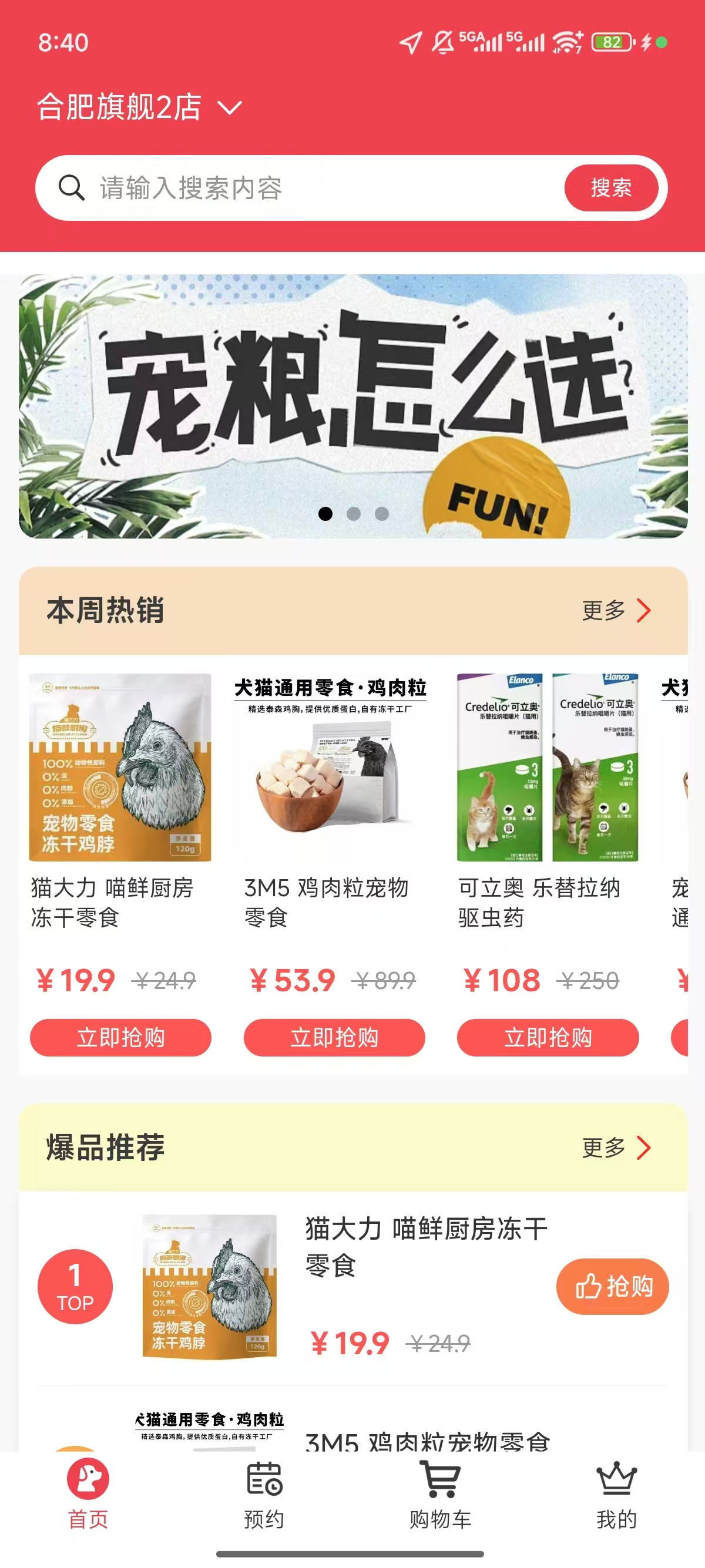Tap 立即抢购 for 3M5 鸡肉粒宠物零食
The height and width of the screenshot is (1568, 705).
(334, 1038)
